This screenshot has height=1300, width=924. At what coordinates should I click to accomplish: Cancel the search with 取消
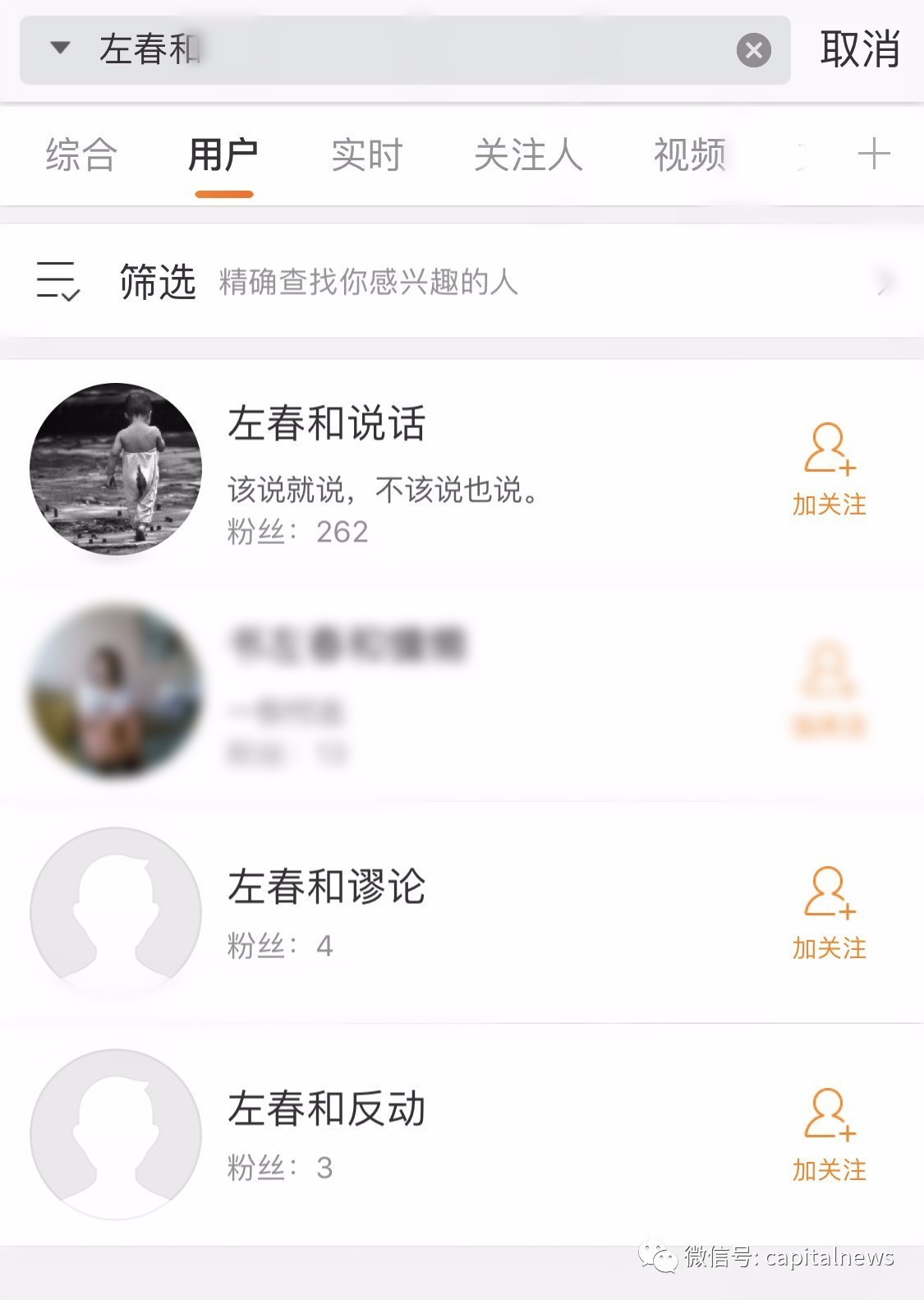[x=859, y=49]
